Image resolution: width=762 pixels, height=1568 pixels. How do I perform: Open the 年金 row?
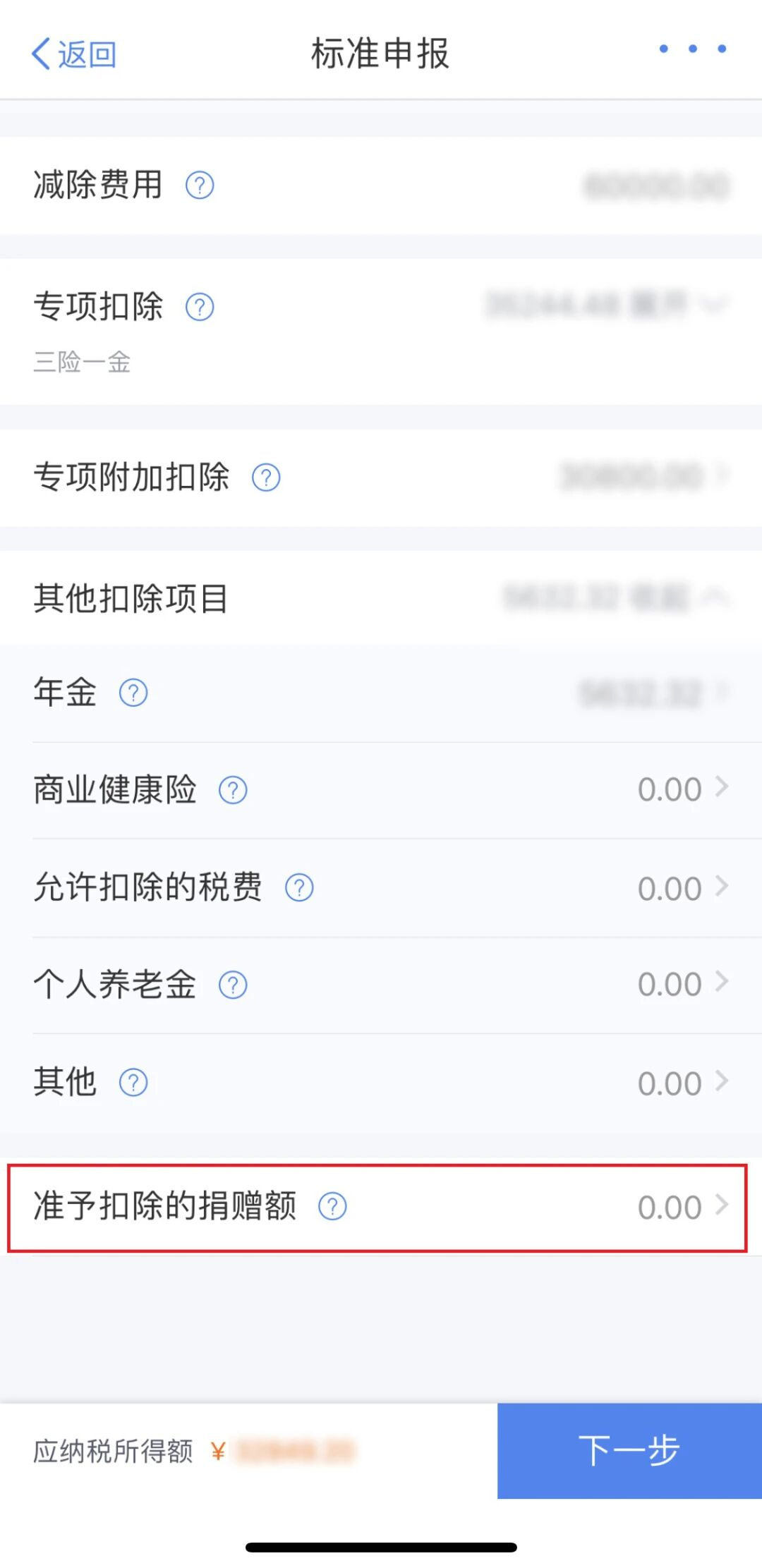(x=635, y=693)
